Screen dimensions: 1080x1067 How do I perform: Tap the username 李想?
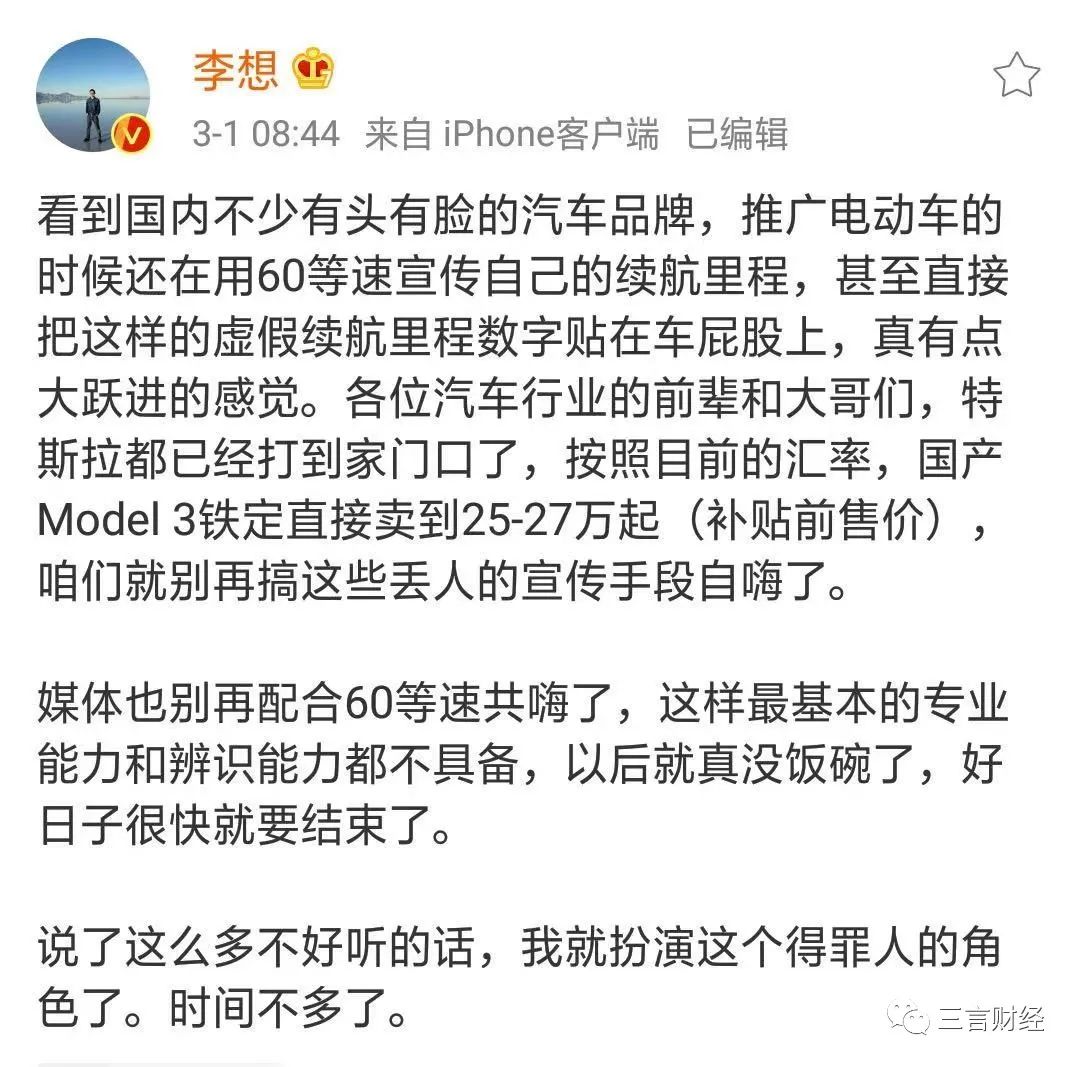point(235,72)
